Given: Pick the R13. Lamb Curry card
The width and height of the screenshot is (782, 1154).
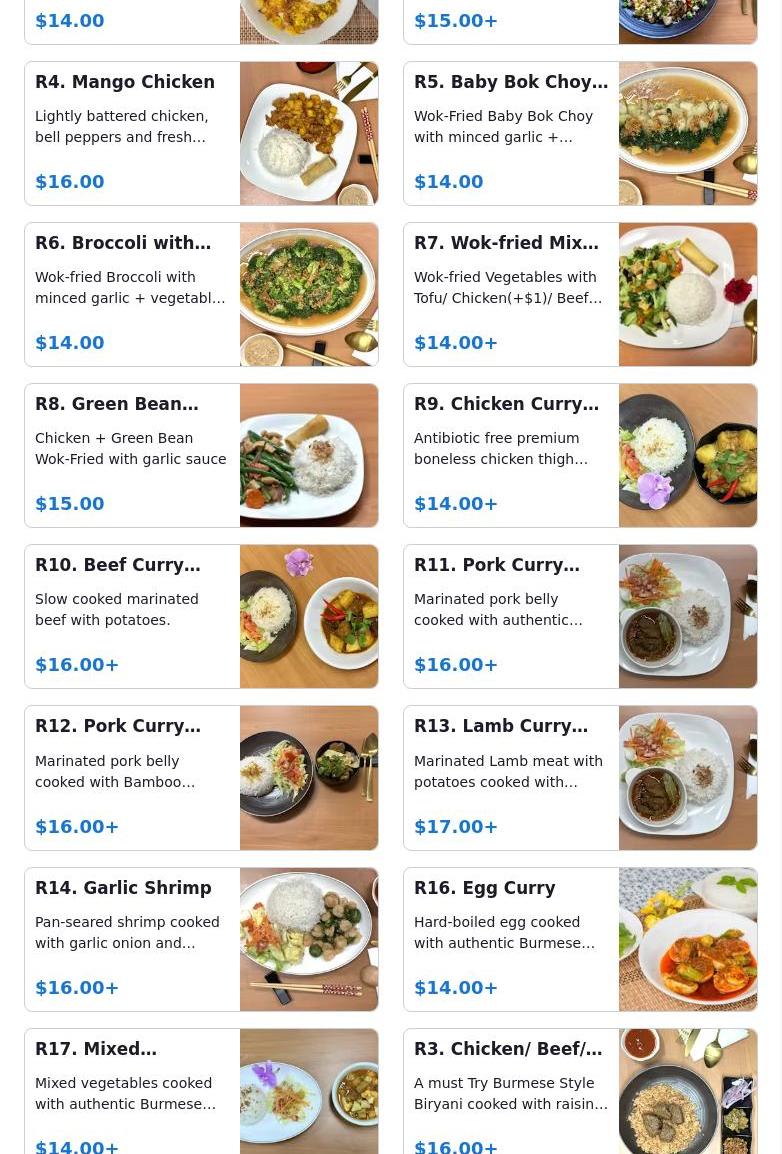Looking at the screenshot, I should pos(580,777).
